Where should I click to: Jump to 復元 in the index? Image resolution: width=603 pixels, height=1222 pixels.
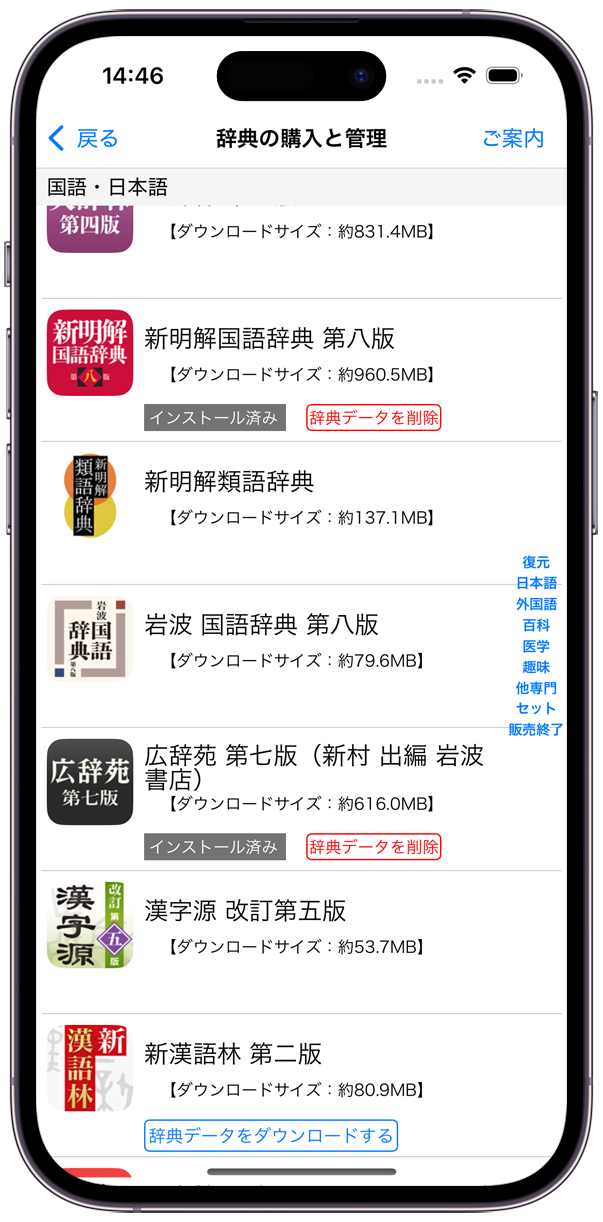pyautogui.click(x=536, y=562)
